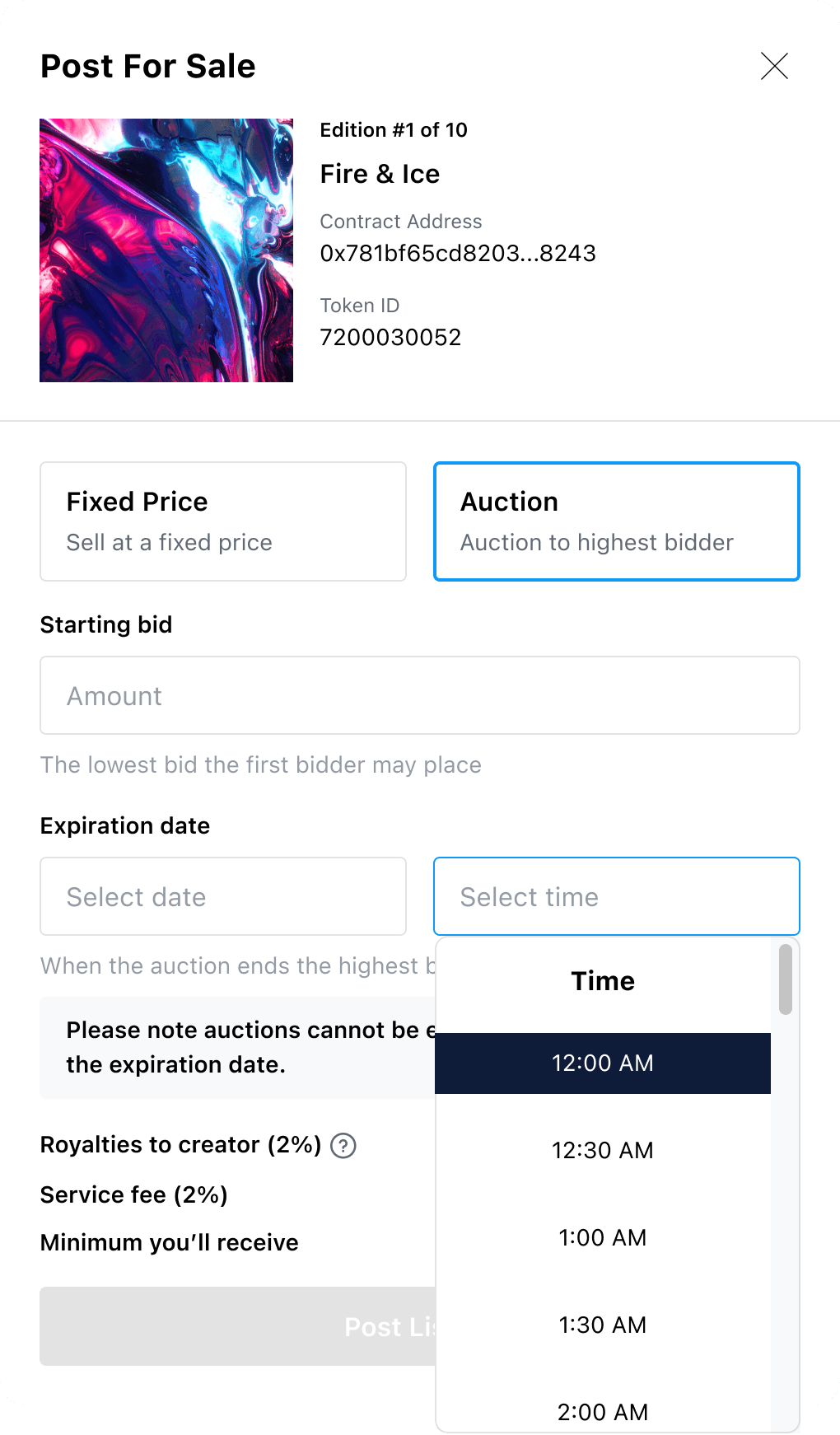Select the Fixed Price option
Screen dimensions: 840x1435
click(223, 521)
